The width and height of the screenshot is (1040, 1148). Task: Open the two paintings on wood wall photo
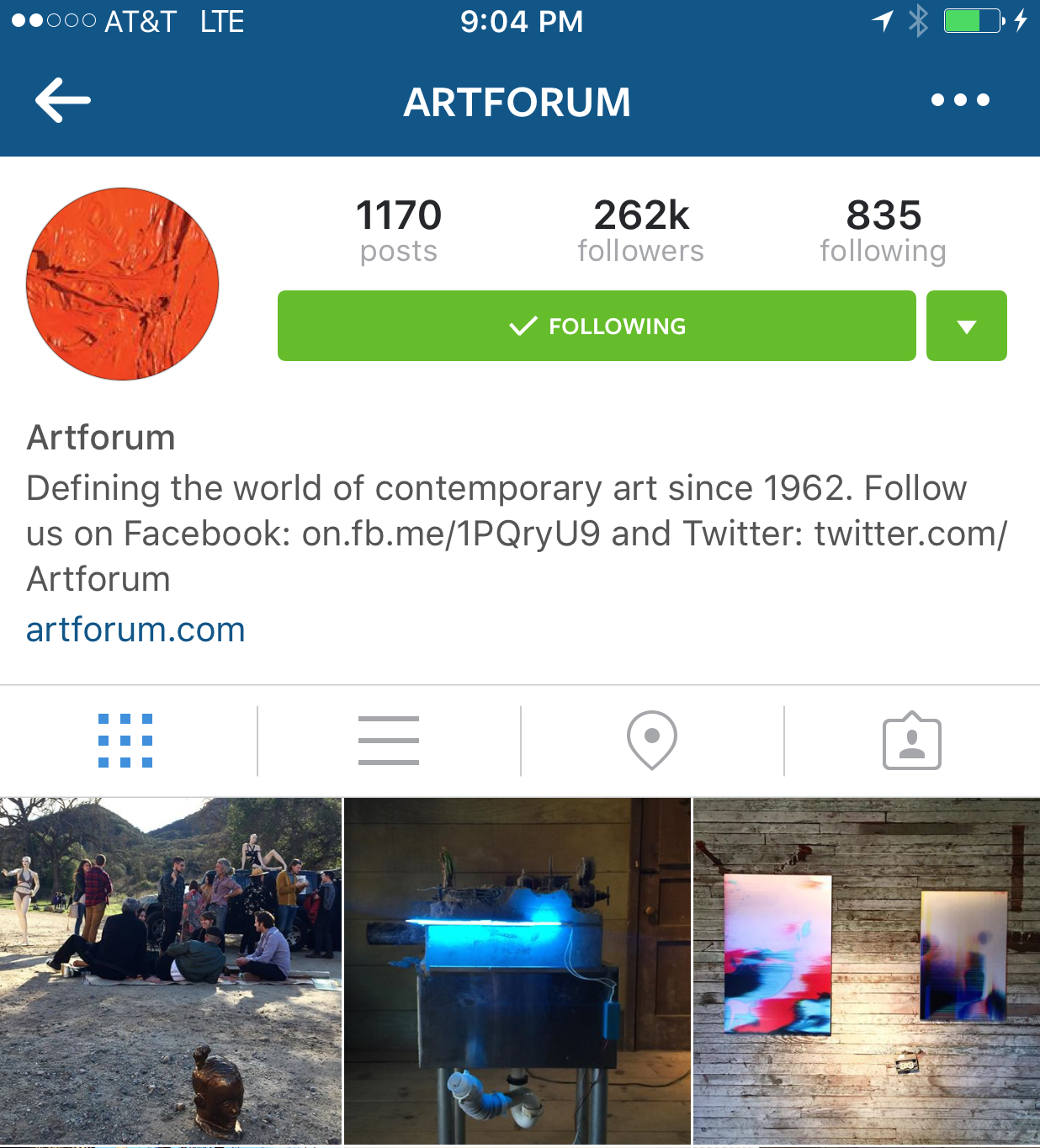pyautogui.click(x=867, y=971)
